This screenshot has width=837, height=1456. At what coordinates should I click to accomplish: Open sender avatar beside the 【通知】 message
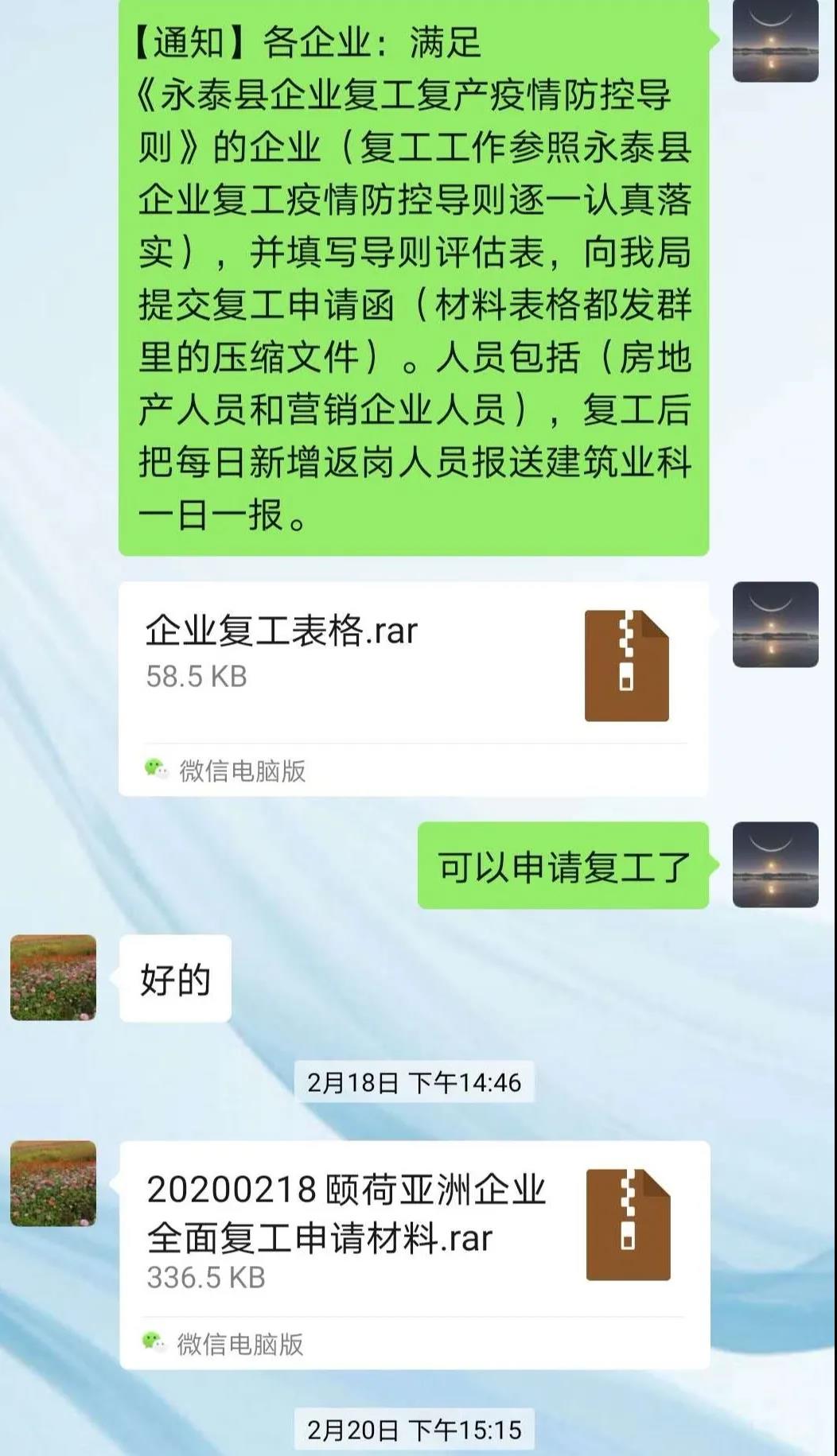click(775, 41)
